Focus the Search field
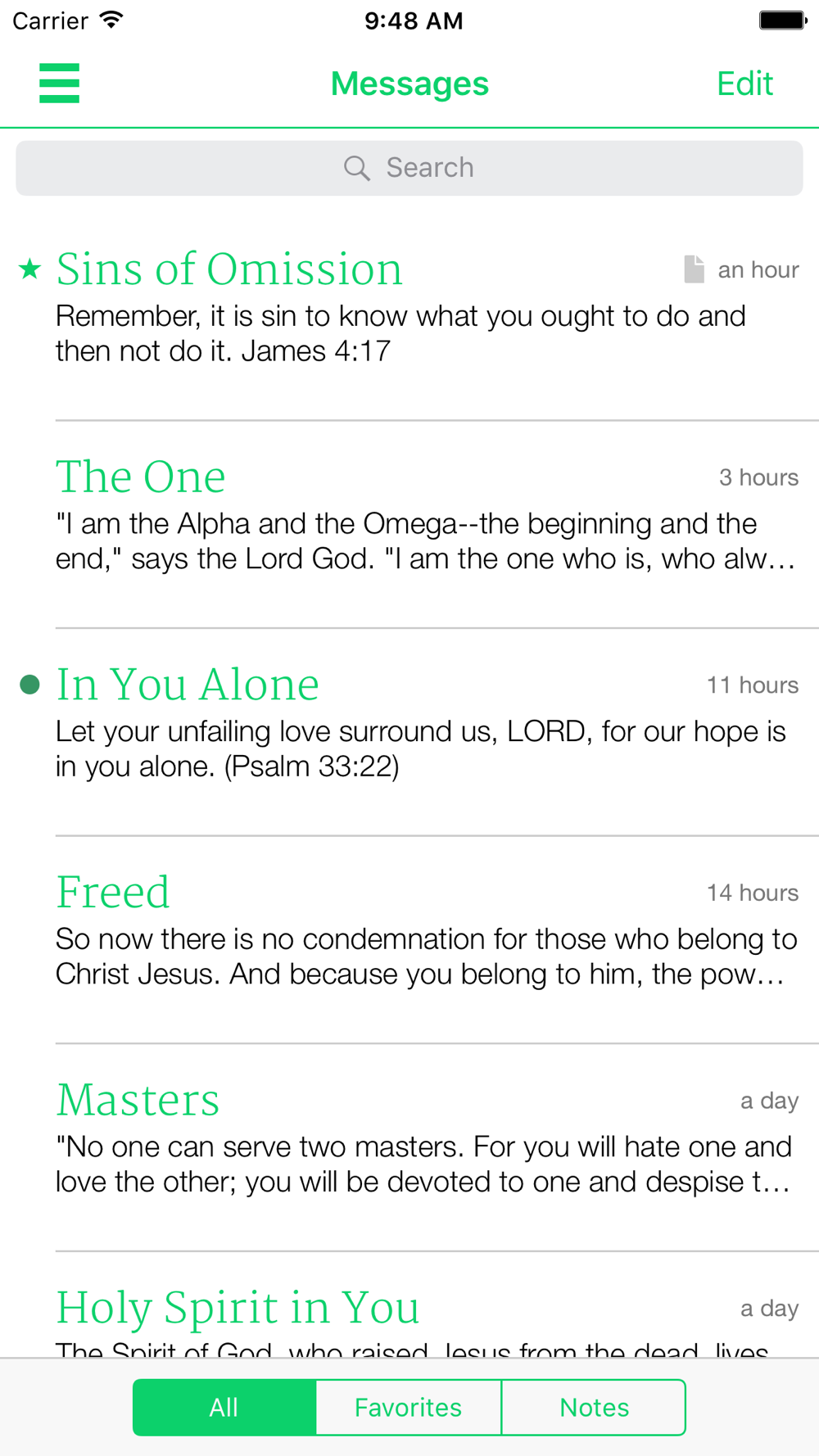Screen dimensions: 819x1456 click(409, 168)
